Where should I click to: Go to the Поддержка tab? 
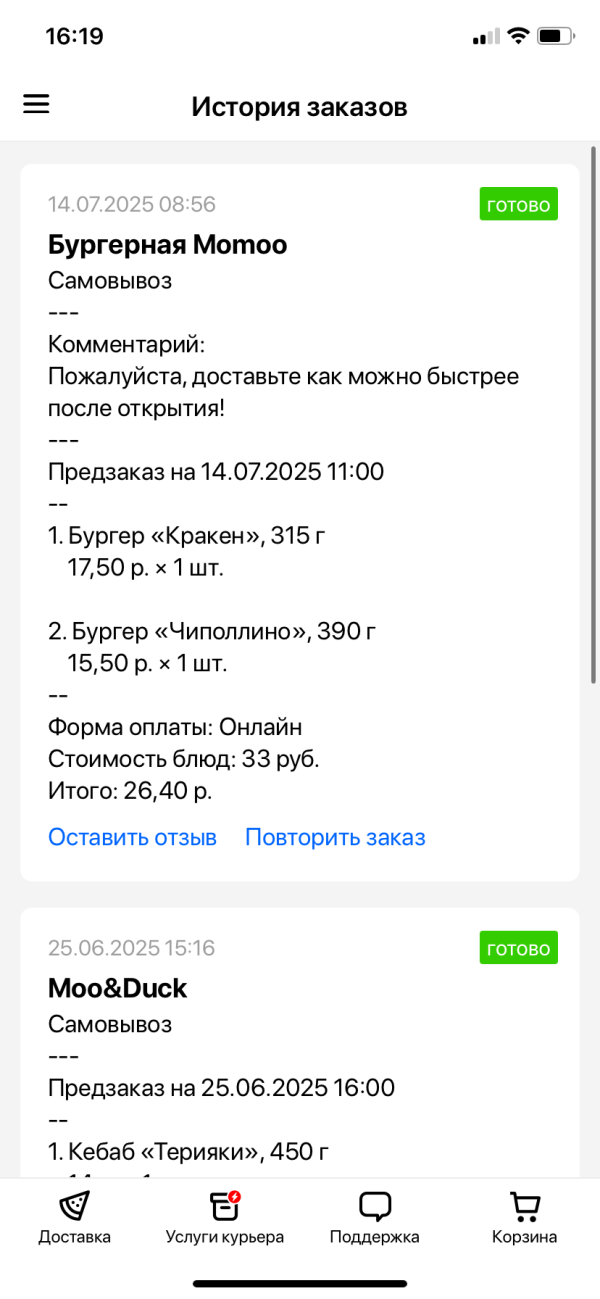(x=375, y=1217)
